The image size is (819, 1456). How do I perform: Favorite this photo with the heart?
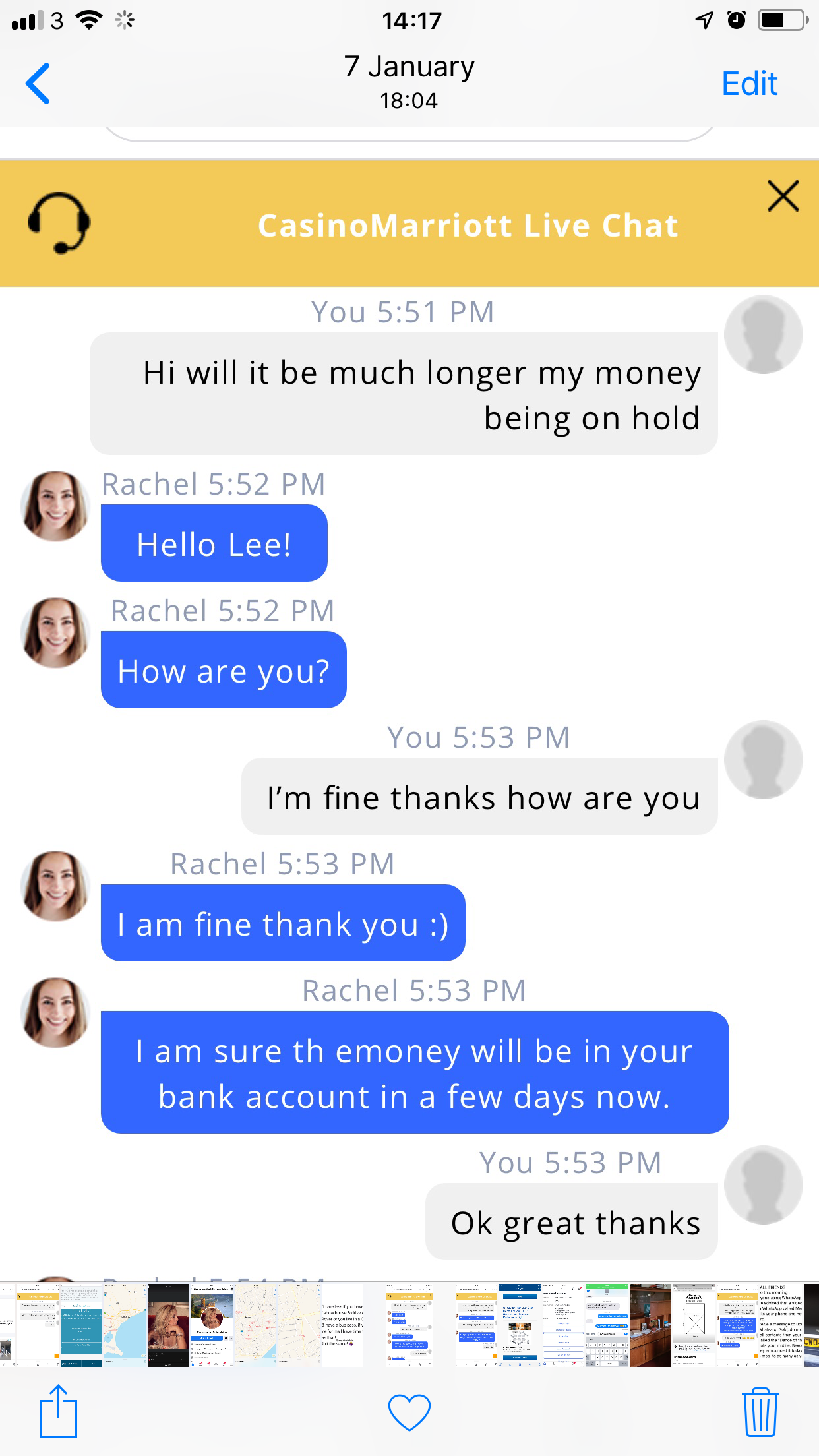[409, 1412]
